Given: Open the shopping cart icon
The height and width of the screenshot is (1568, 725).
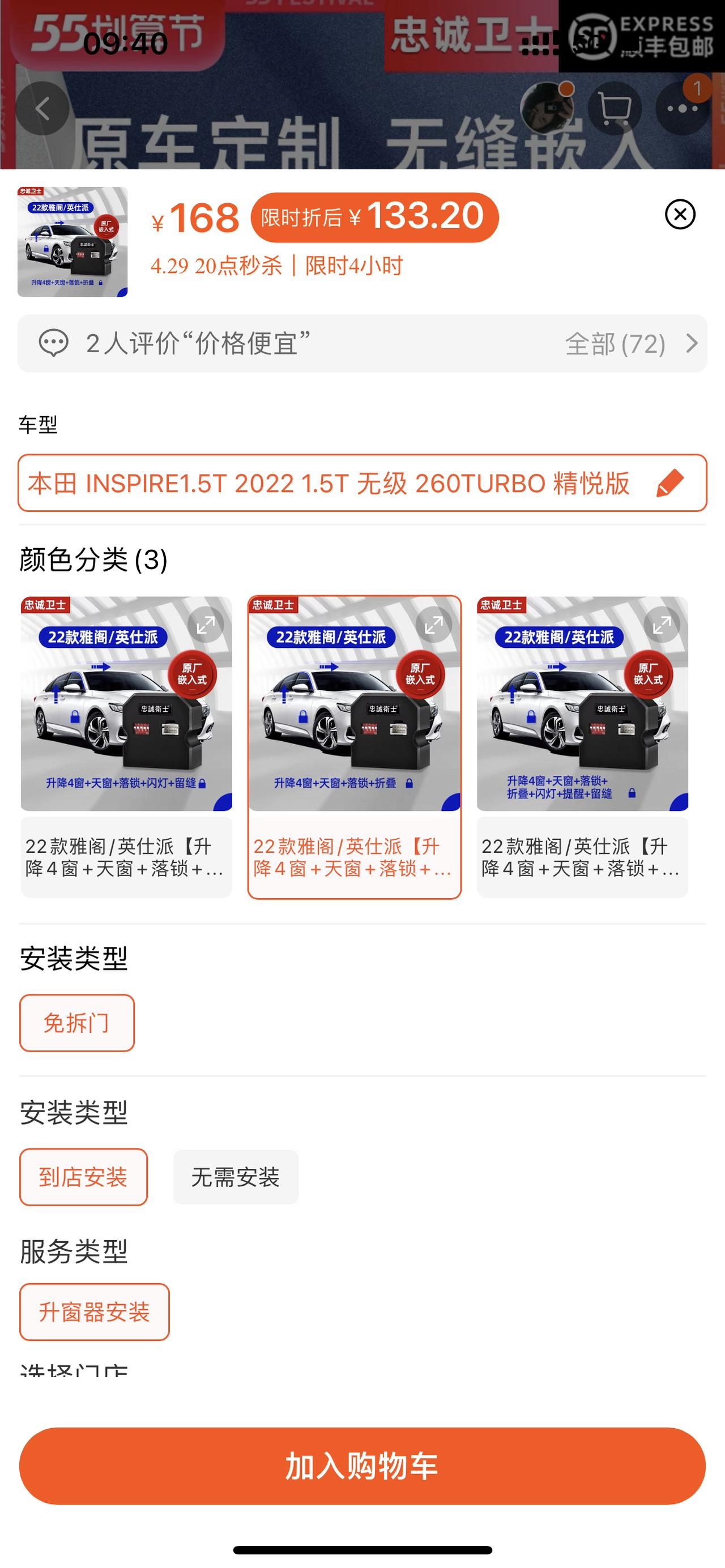Looking at the screenshot, I should 614,109.
